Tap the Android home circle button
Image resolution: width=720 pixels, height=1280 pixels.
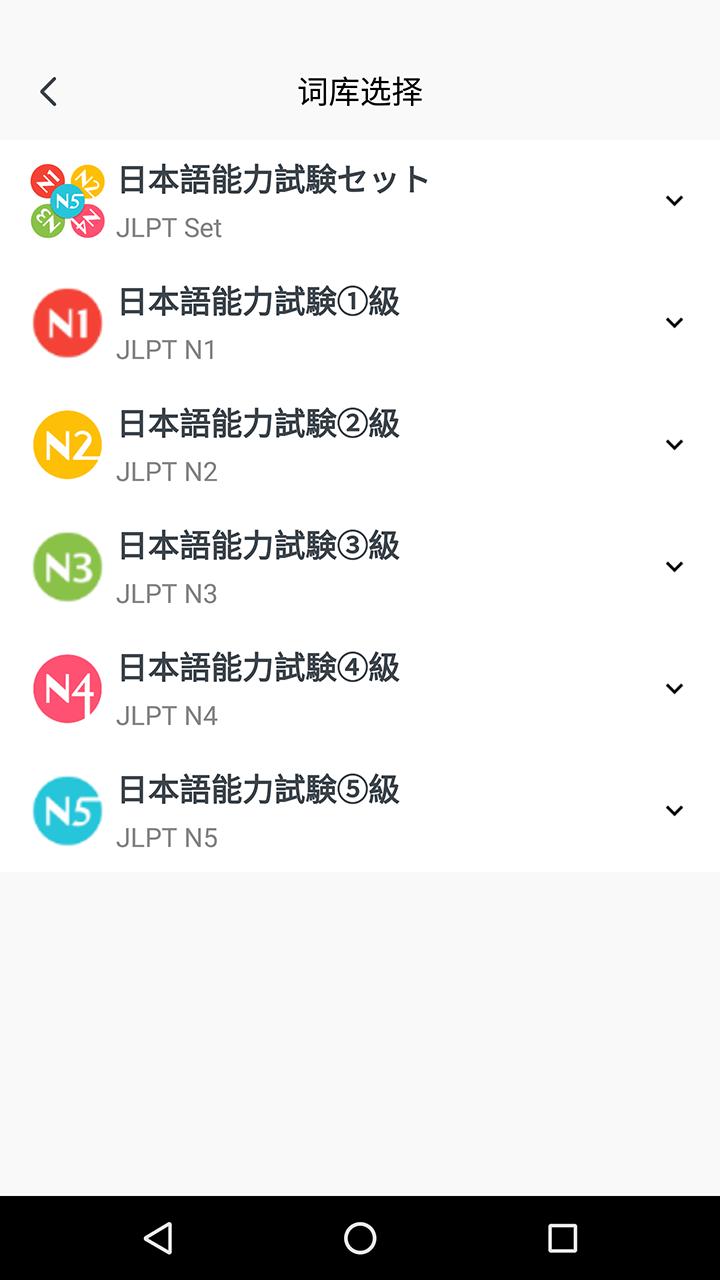point(359,1237)
